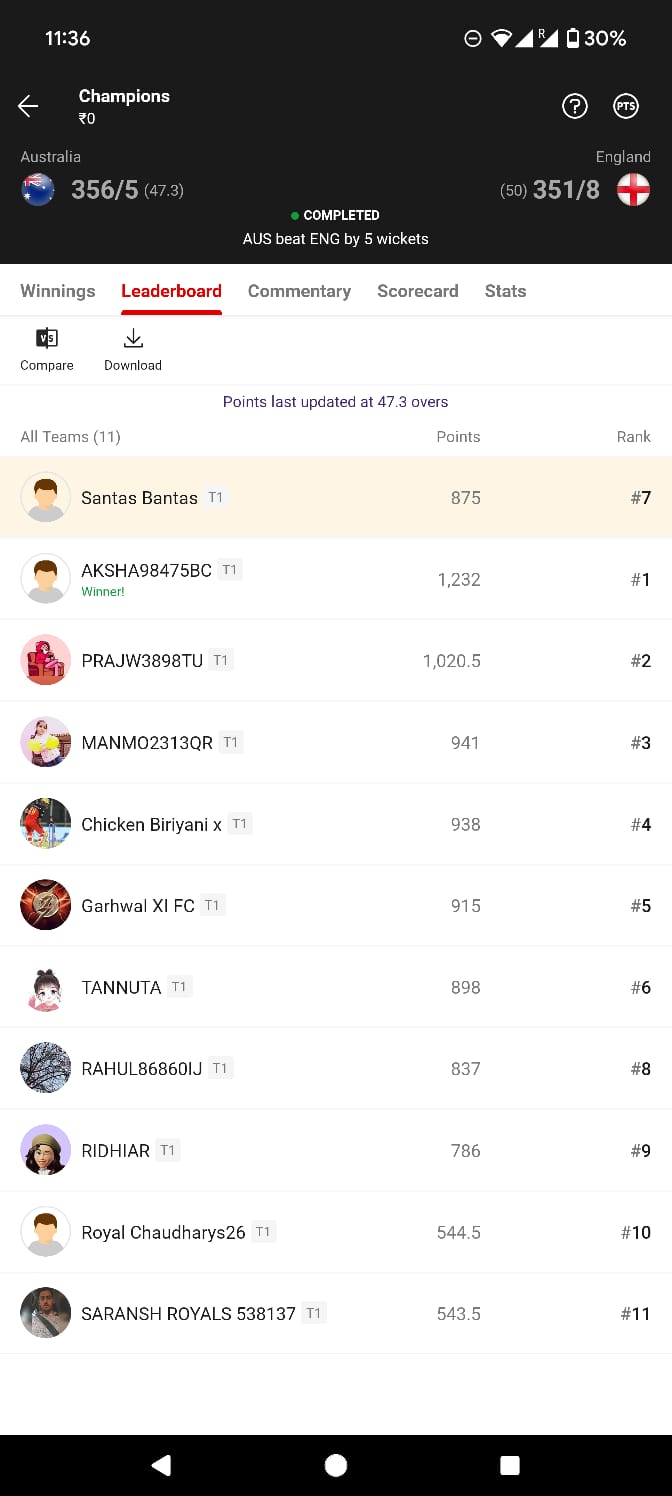Open the PTS points system icon

626,106
